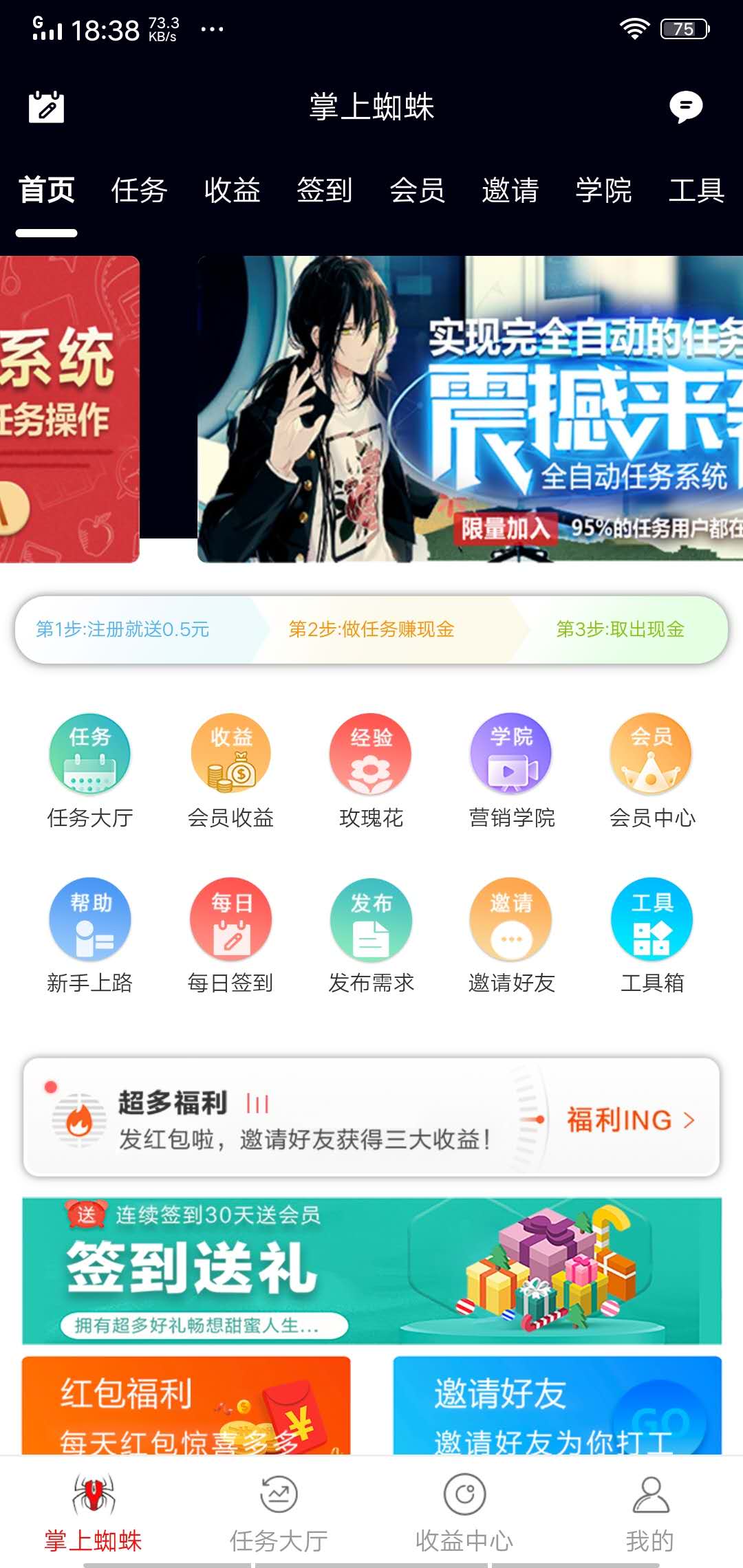Switch to the 签到 tab
743x1568 pixels.
coord(325,191)
